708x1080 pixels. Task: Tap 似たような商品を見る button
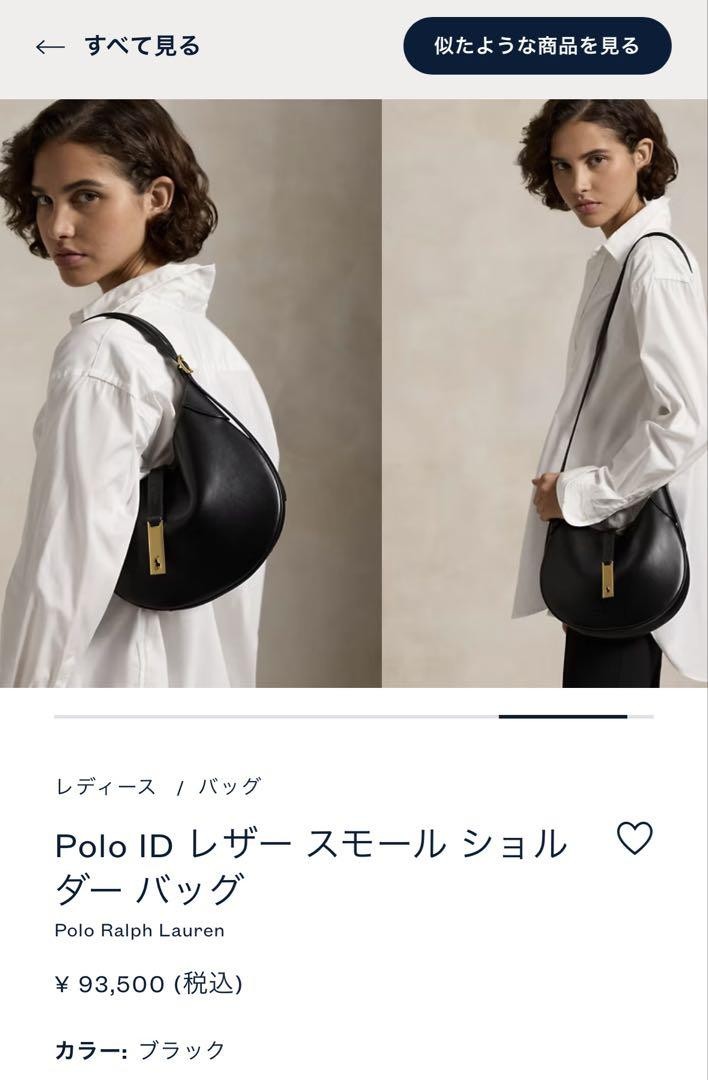coord(537,46)
